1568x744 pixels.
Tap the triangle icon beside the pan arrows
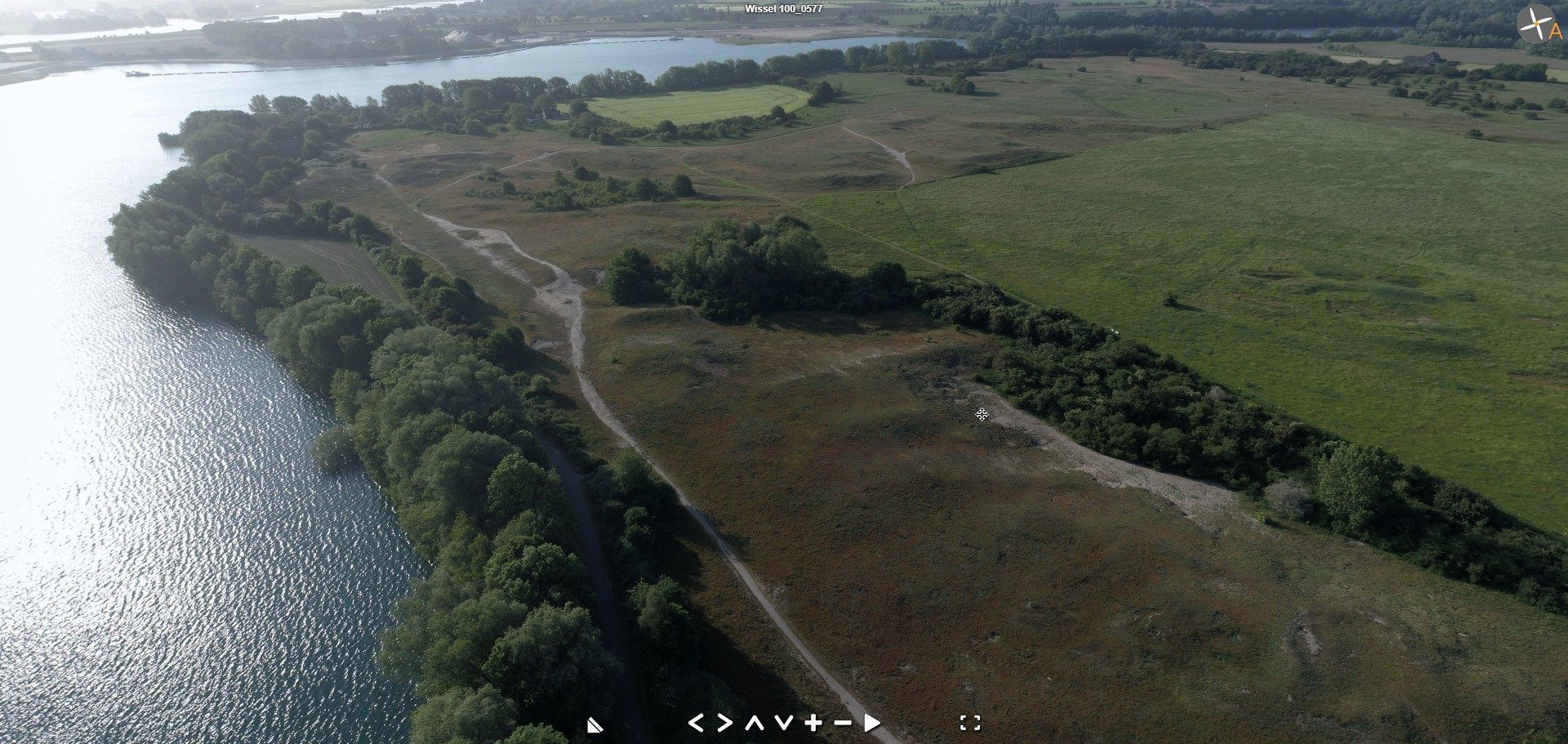[595, 724]
